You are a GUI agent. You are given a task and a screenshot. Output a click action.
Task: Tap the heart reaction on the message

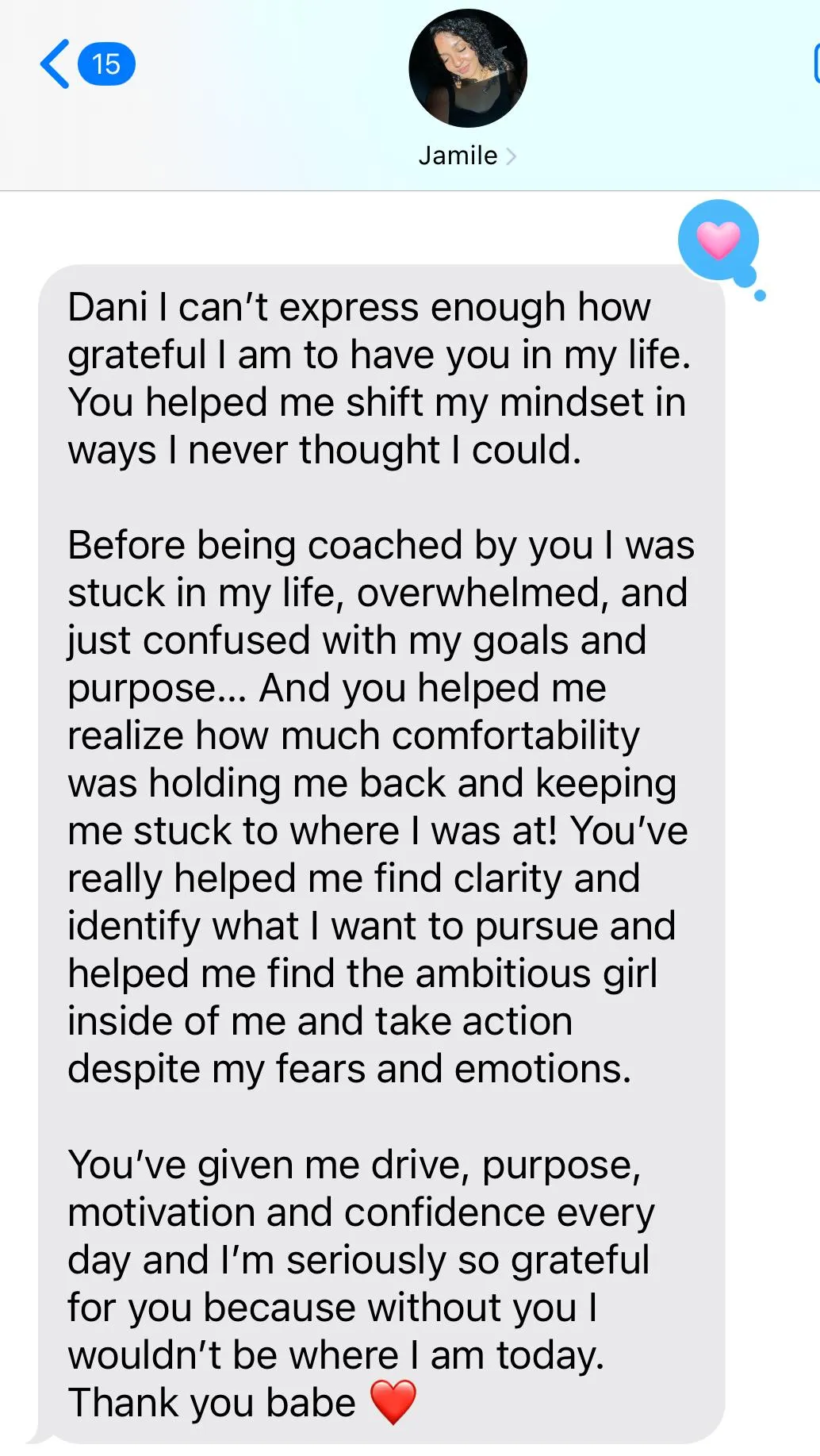pyautogui.click(x=718, y=240)
